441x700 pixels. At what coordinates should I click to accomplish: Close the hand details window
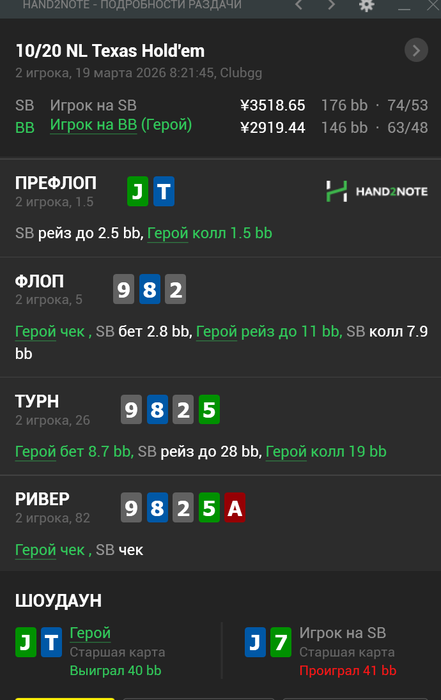pos(433,5)
